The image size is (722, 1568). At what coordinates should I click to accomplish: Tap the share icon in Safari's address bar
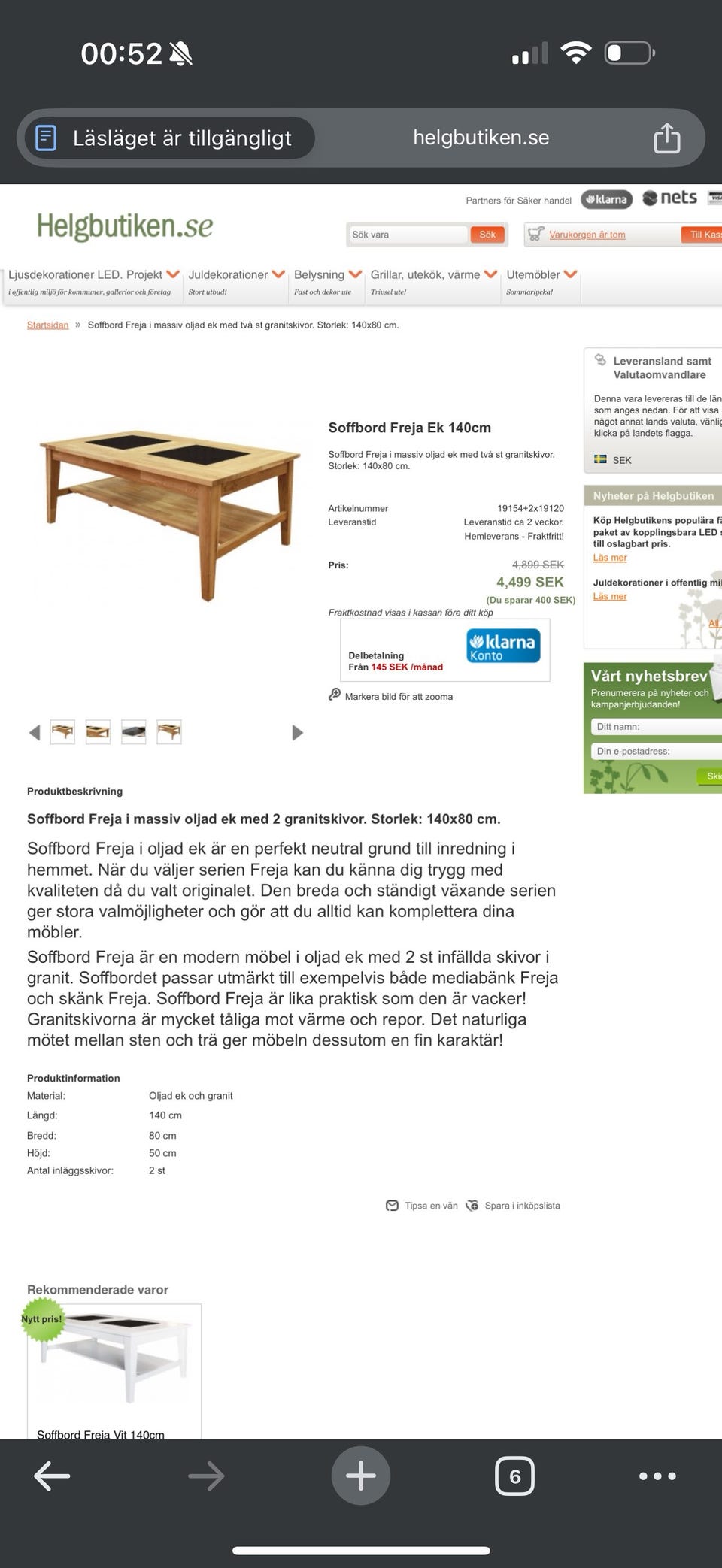[668, 137]
